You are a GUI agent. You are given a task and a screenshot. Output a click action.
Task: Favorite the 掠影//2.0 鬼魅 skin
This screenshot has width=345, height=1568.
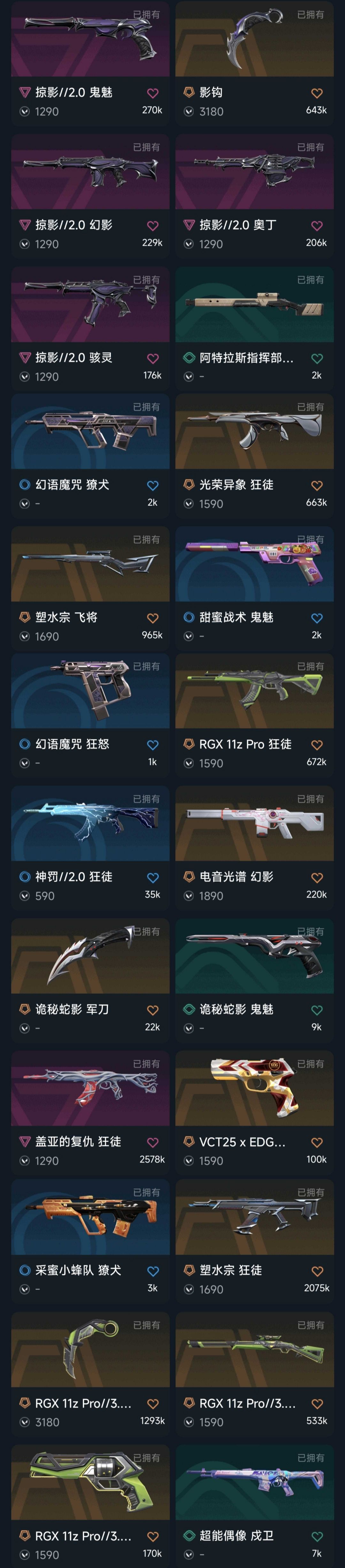point(153,93)
